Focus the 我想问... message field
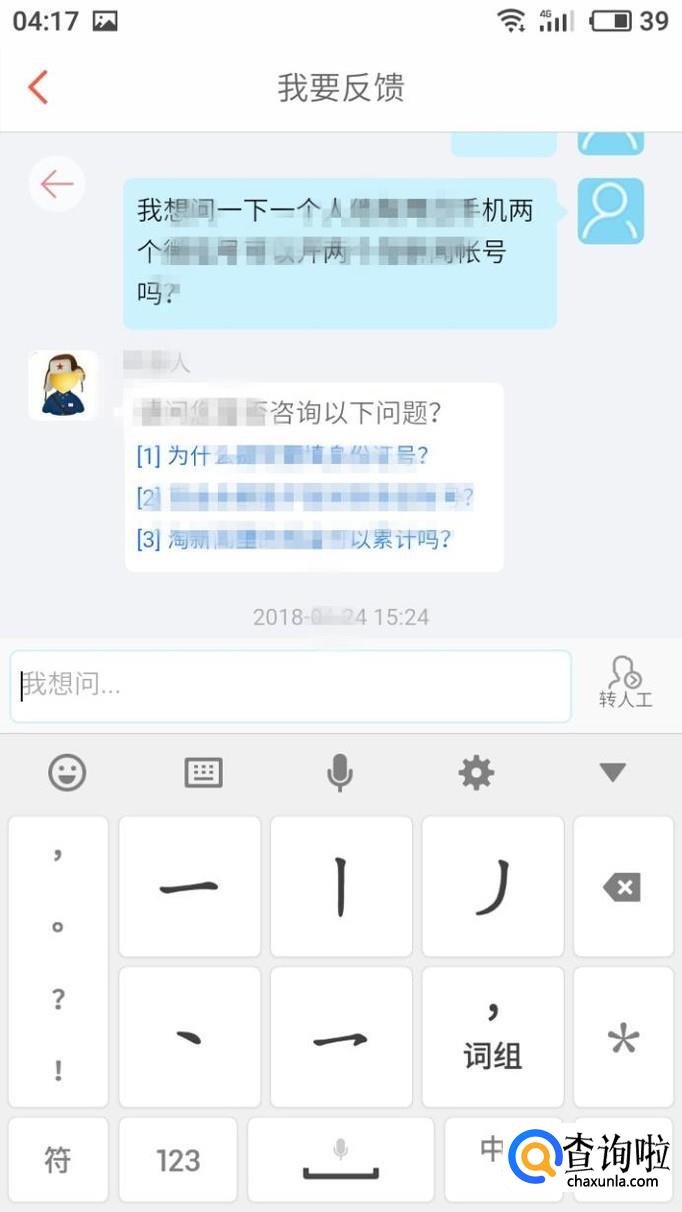The width and height of the screenshot is (682, 1212). pos(290,686)
